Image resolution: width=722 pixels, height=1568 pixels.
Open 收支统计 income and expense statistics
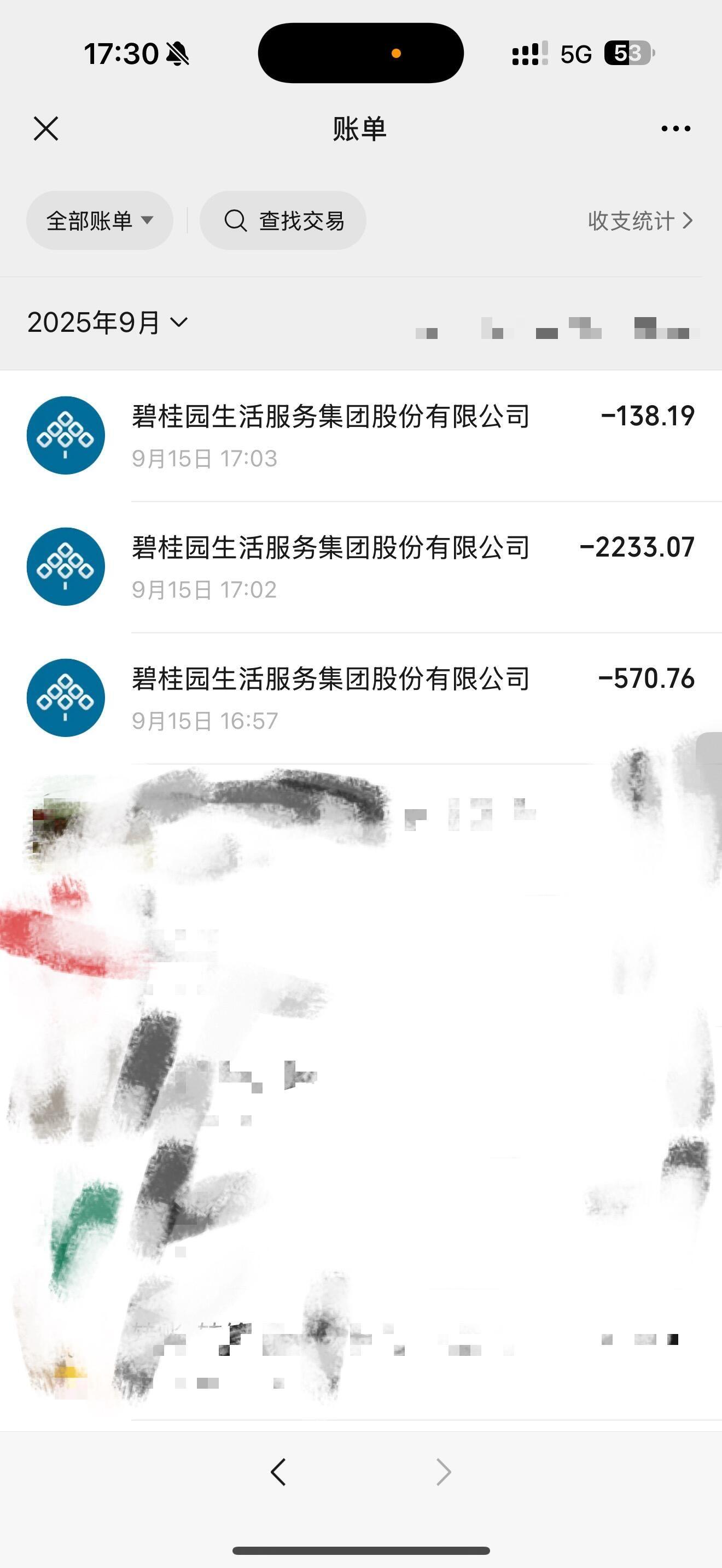tap(640, 220)
